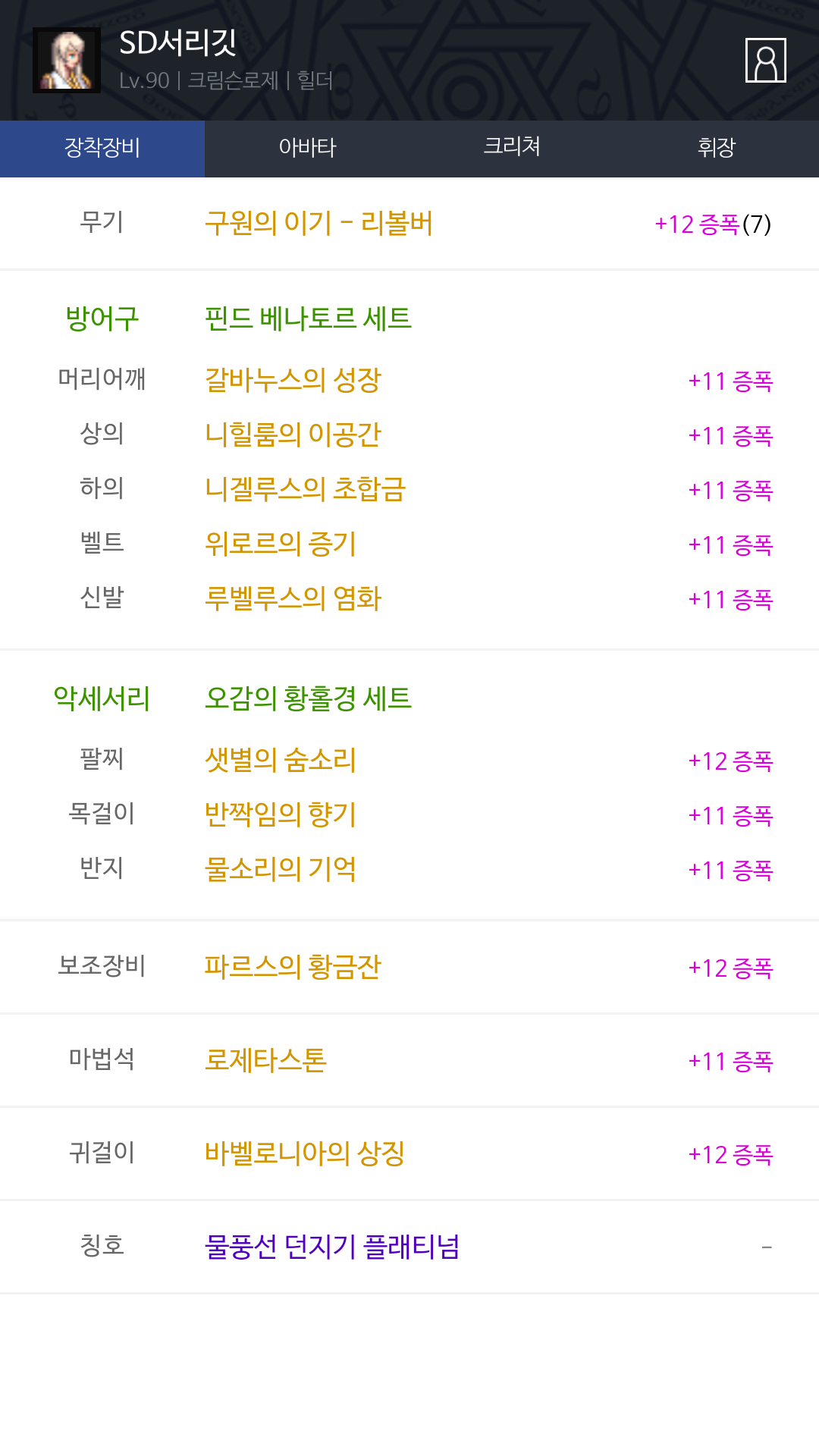Tap the SD서리깃 character avatar

click(67, 60)
